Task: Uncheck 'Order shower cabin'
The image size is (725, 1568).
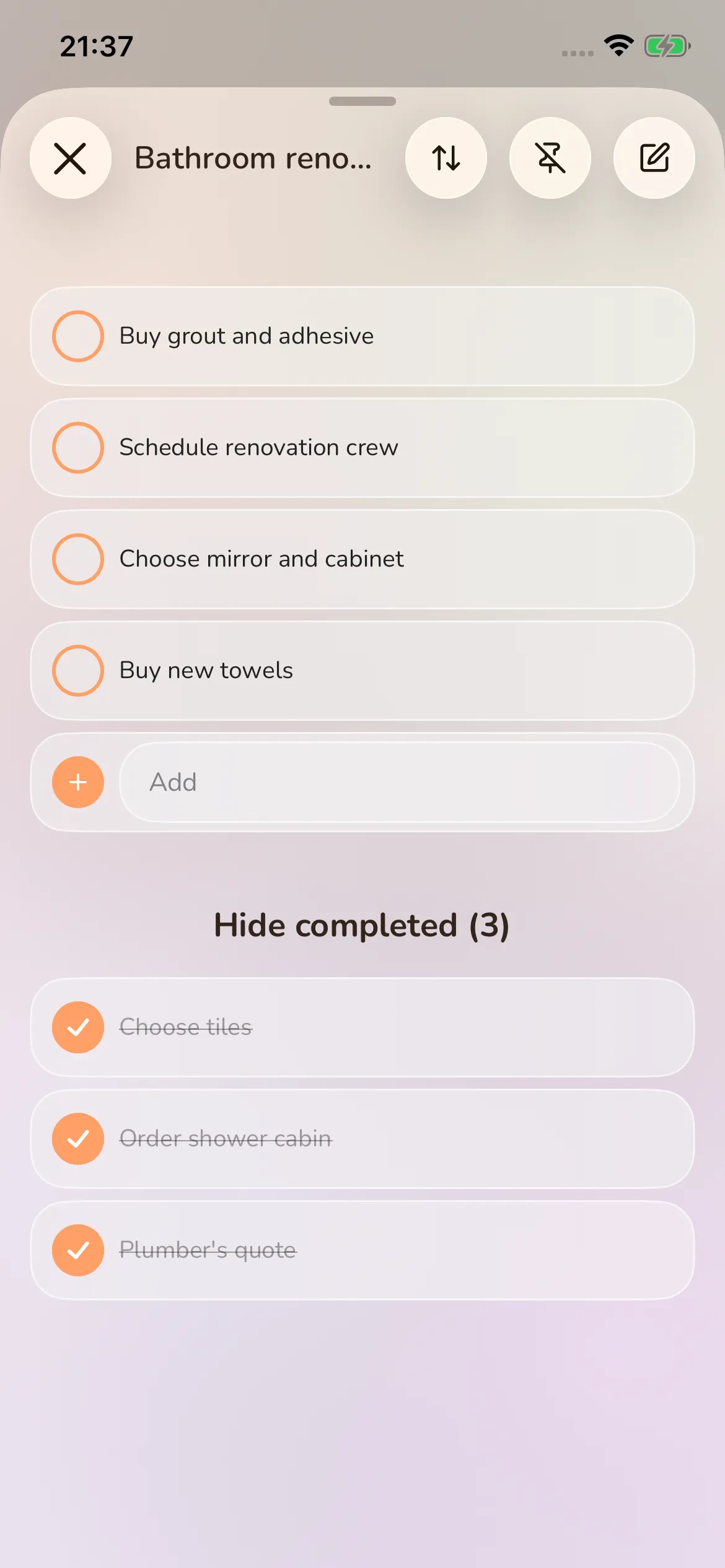Action: click(x=78, y=1138)
